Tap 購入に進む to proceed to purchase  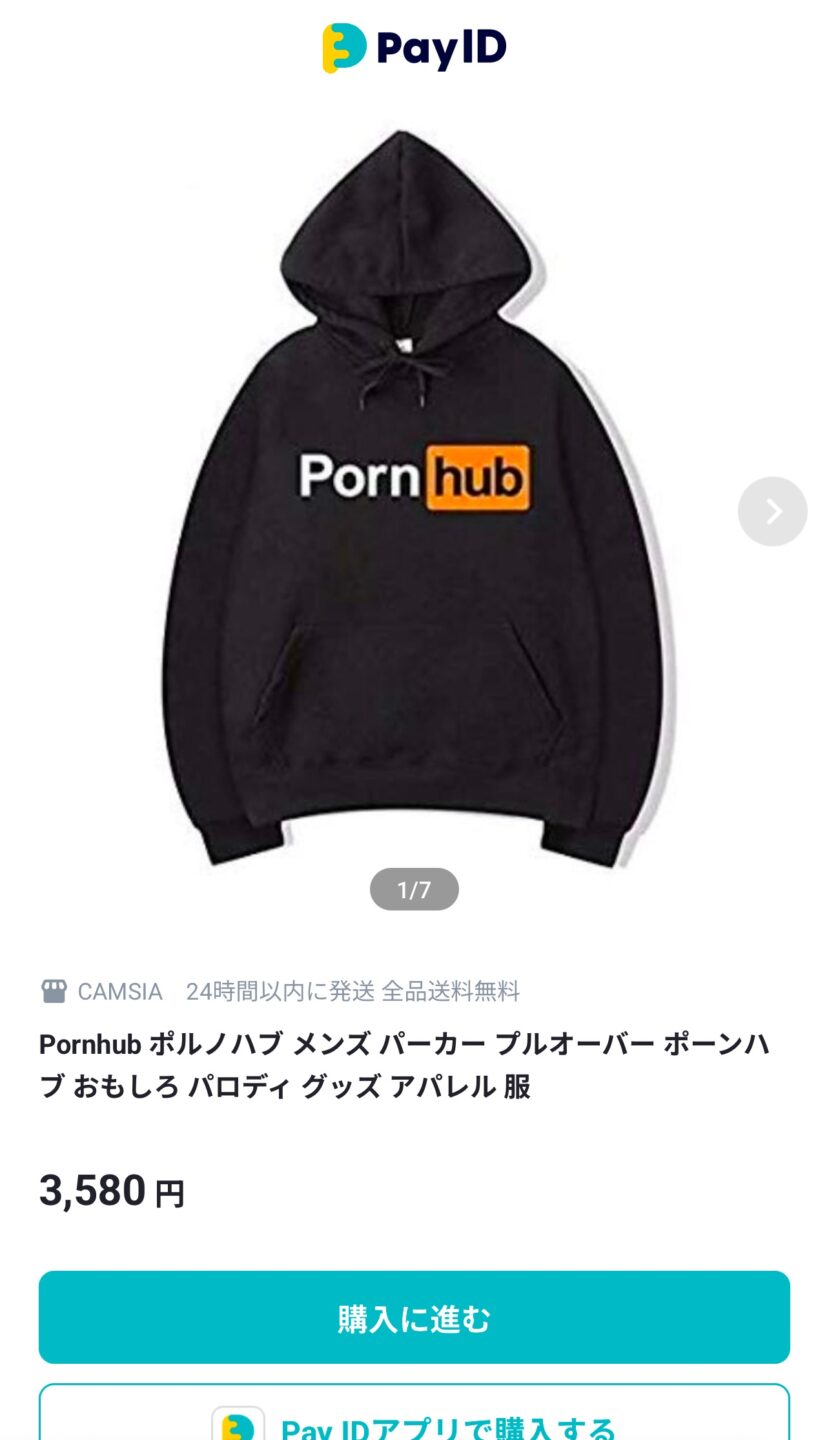[414, 1317]
